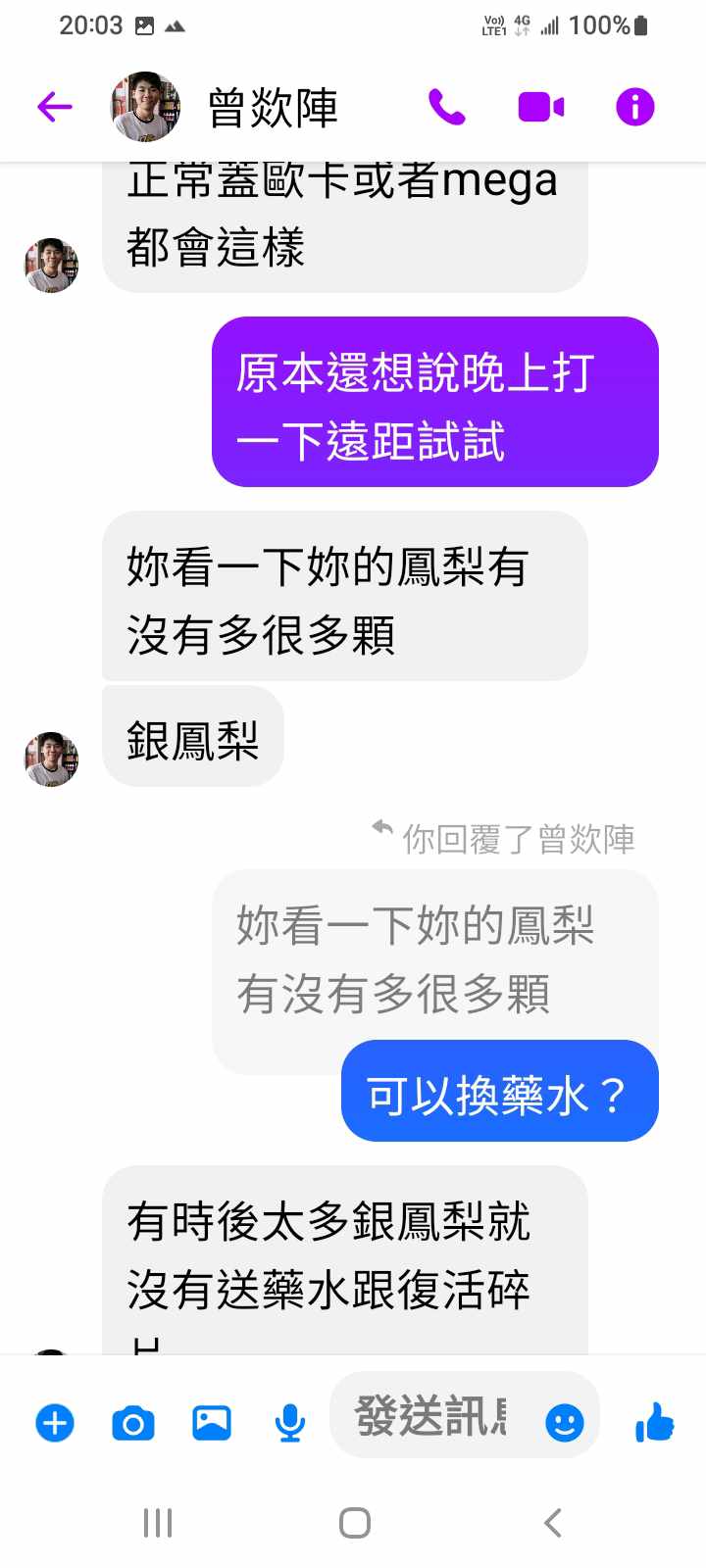Focus the 發送訊息 text field

coord(431,1416)
